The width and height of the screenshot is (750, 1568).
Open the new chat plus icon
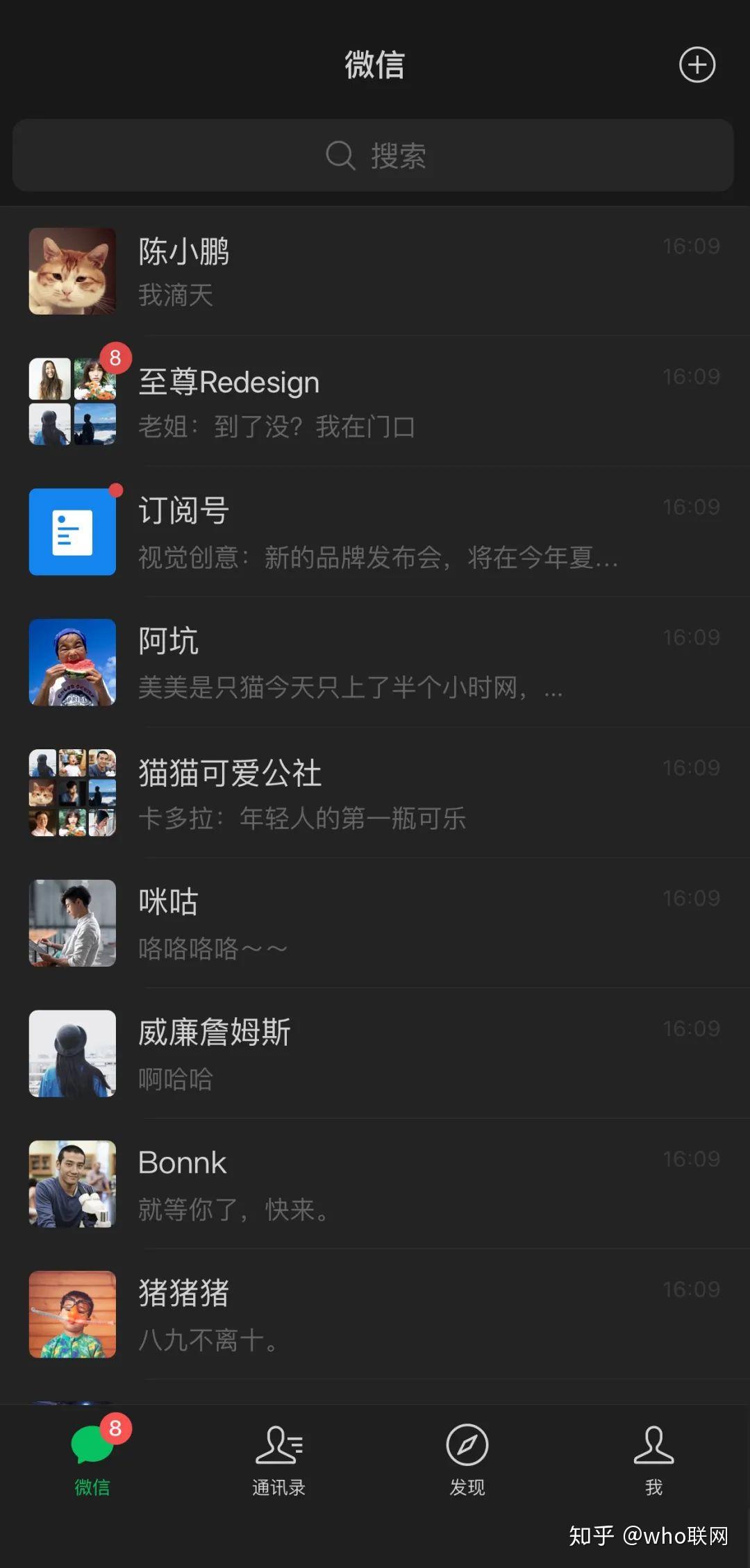click(697, 65)
